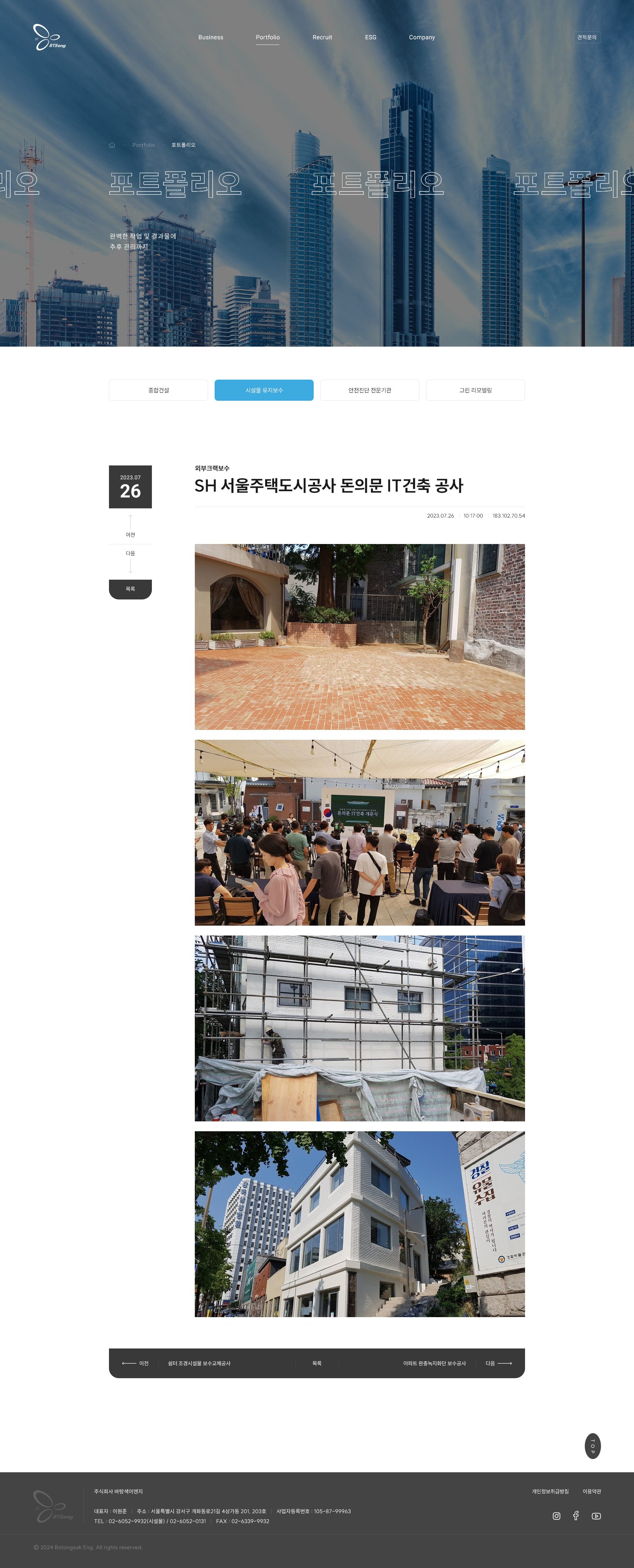Open next post 아파트 완충녹지화단 보수공사
The image size is (634, 1568).
point(434,1363)
